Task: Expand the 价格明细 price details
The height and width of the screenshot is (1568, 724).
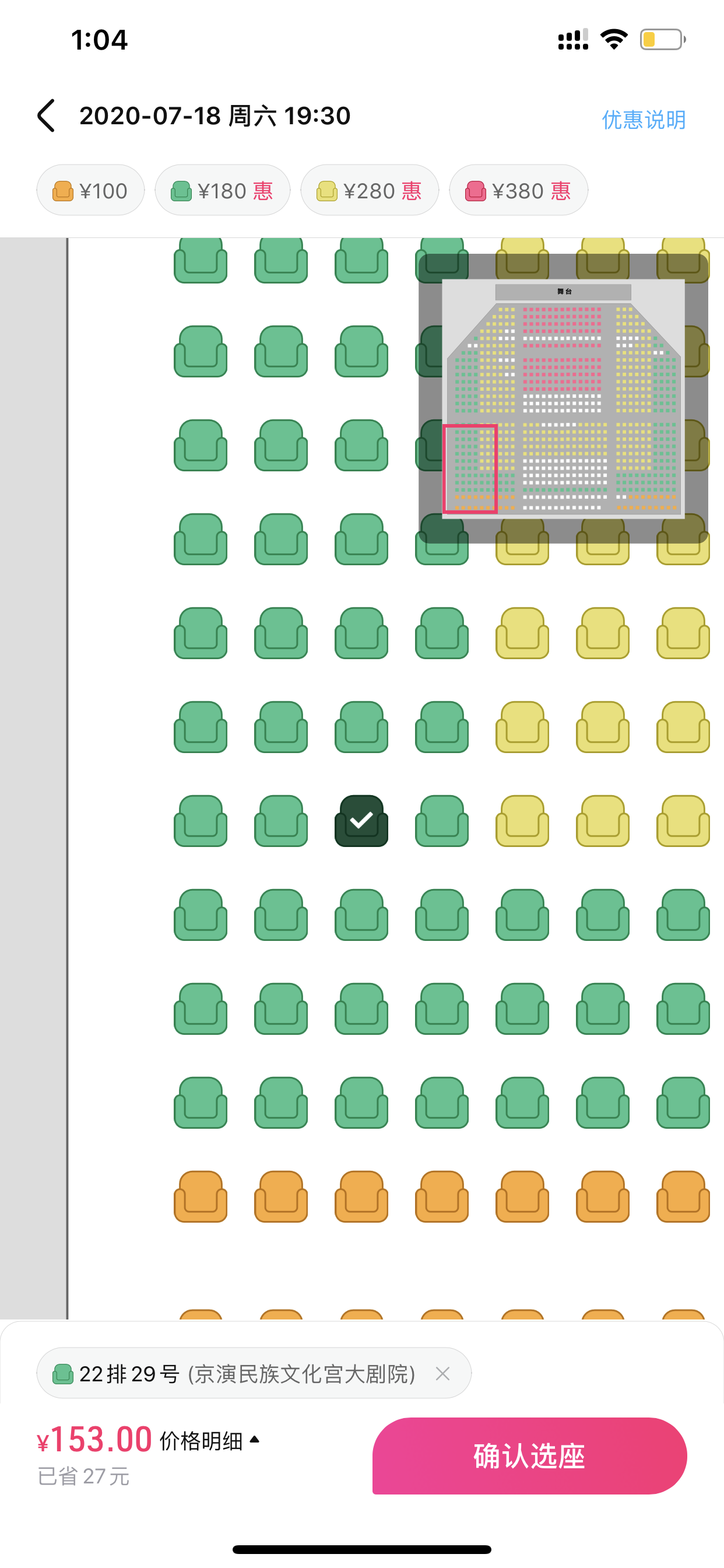Action: [x=210, y=1440]
